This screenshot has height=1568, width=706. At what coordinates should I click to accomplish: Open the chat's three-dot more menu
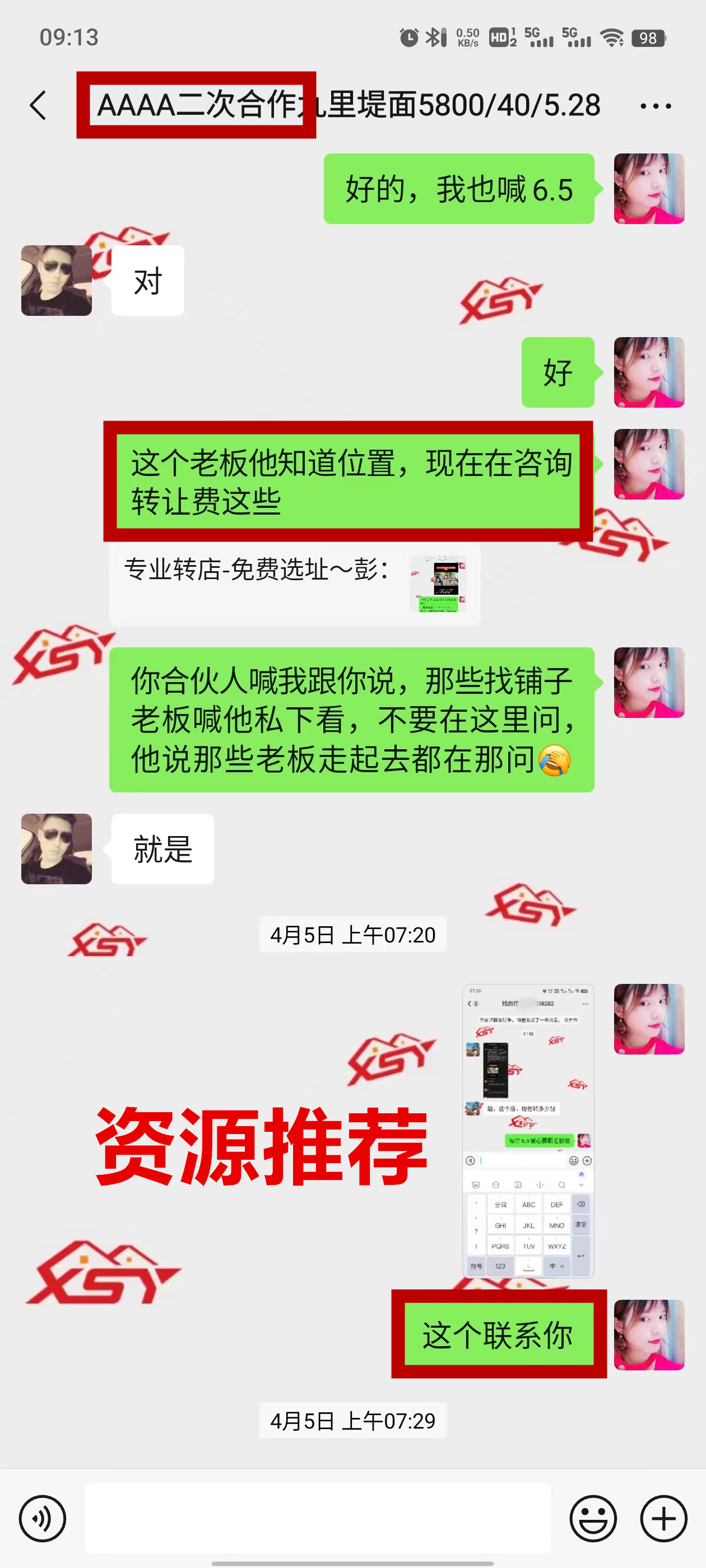click(656, 106)
